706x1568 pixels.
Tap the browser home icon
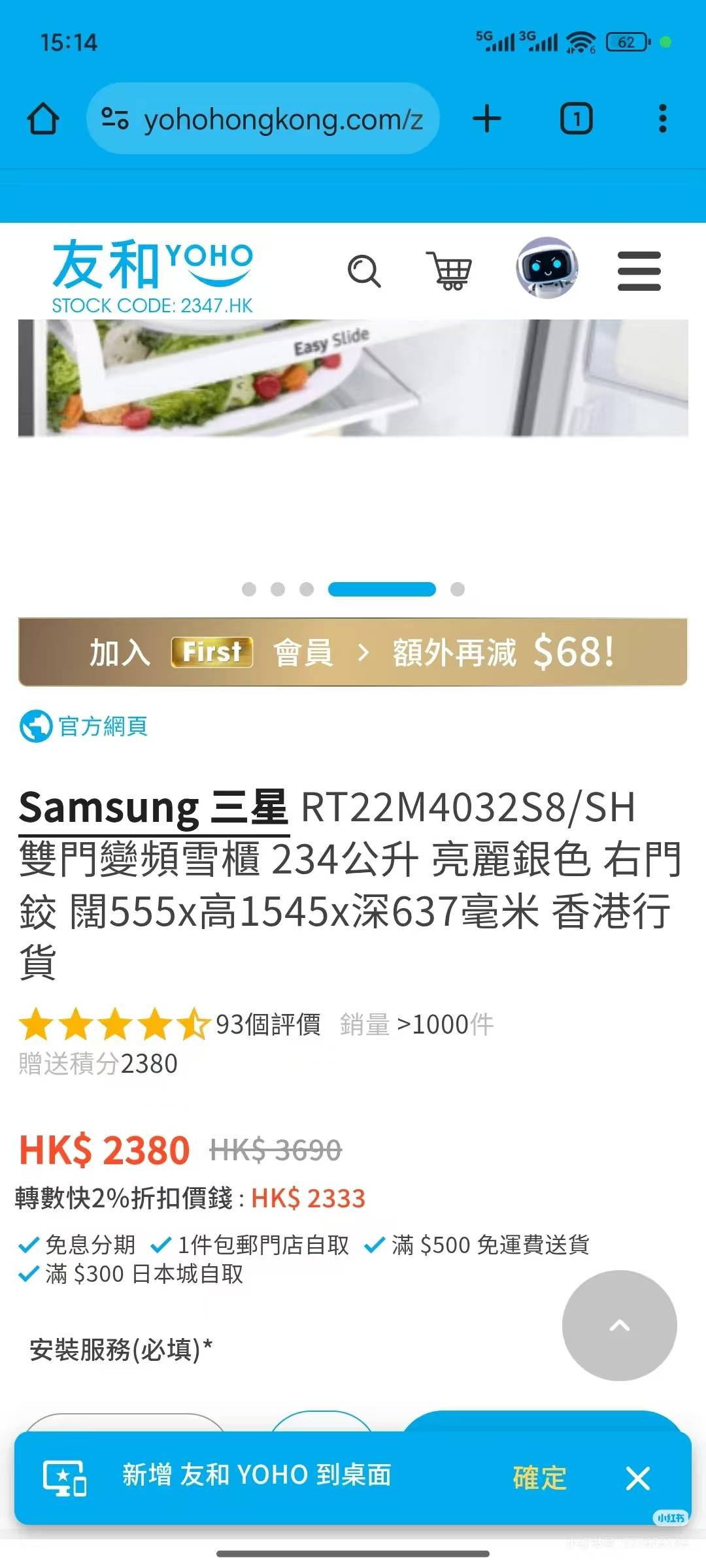pos(43,119)
